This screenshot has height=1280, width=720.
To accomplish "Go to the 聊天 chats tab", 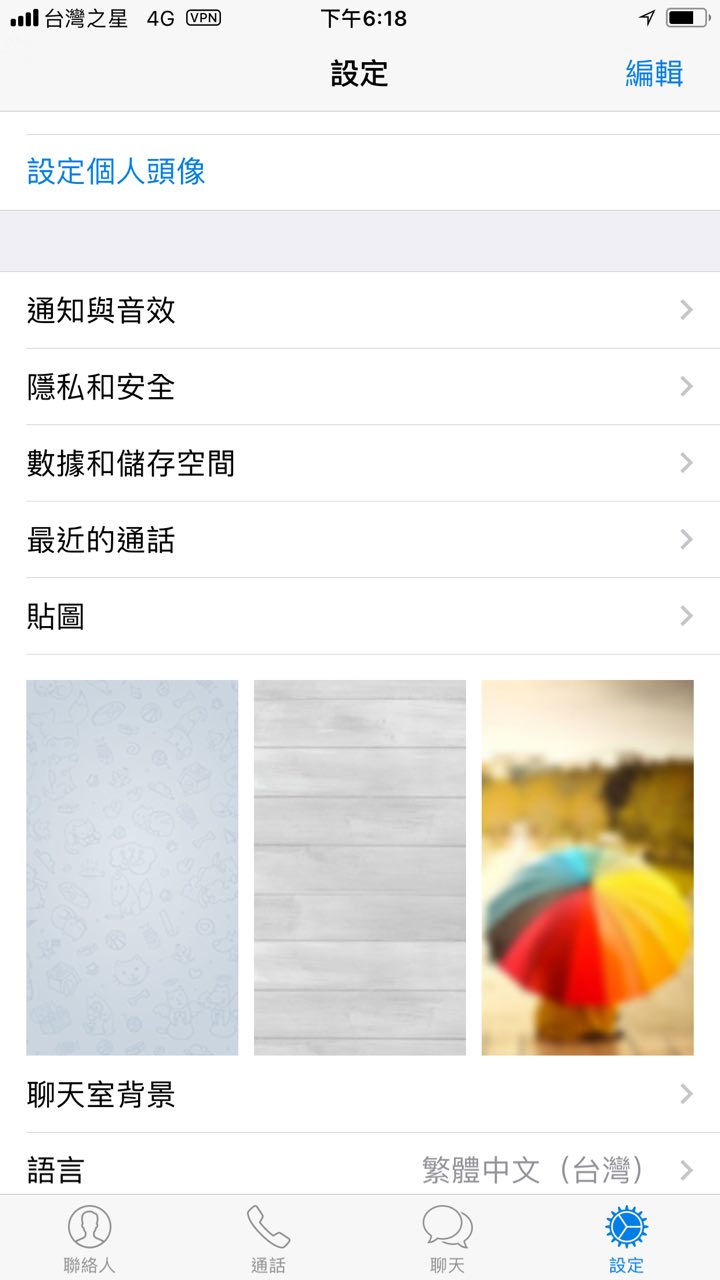I will pyautogui.click(x=447, y=1238).
